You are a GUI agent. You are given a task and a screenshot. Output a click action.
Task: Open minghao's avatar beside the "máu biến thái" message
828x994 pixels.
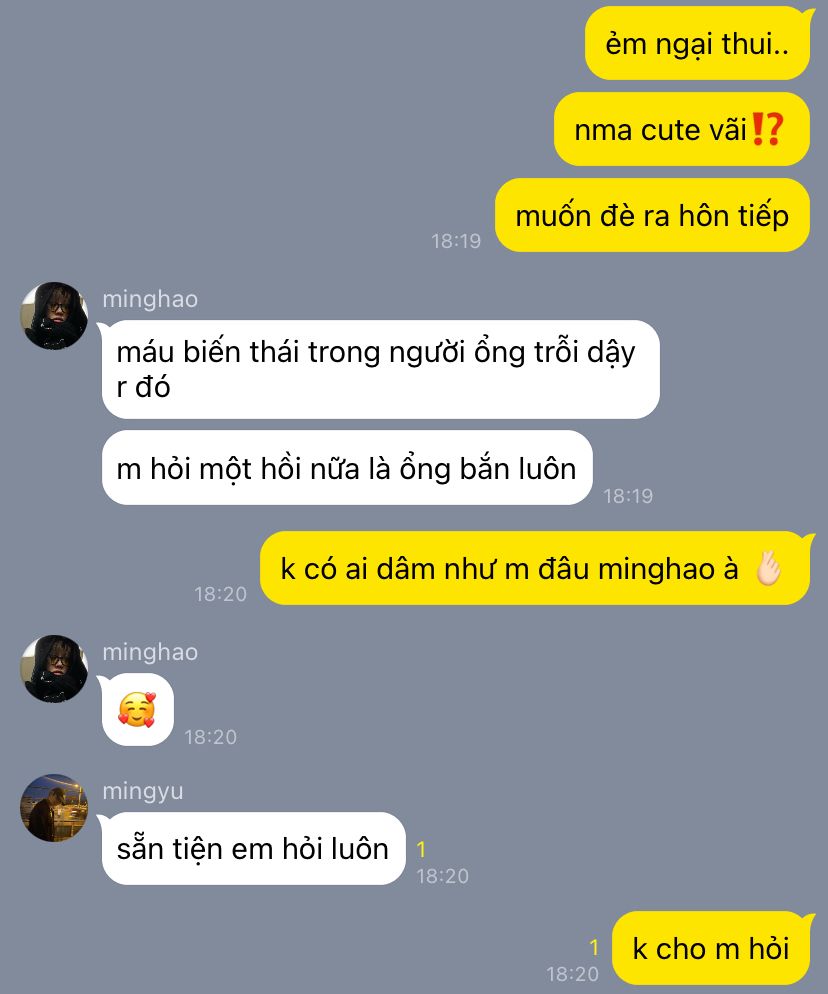54,315
